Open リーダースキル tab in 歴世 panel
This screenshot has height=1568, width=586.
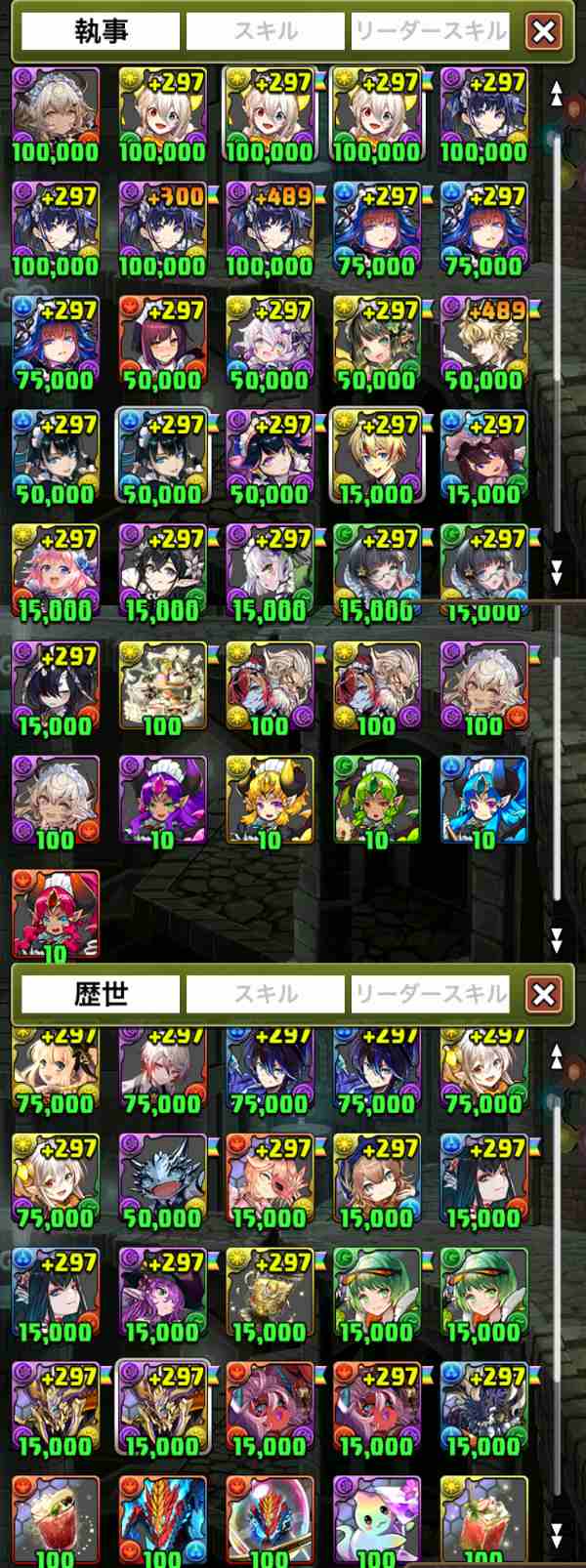431,995
